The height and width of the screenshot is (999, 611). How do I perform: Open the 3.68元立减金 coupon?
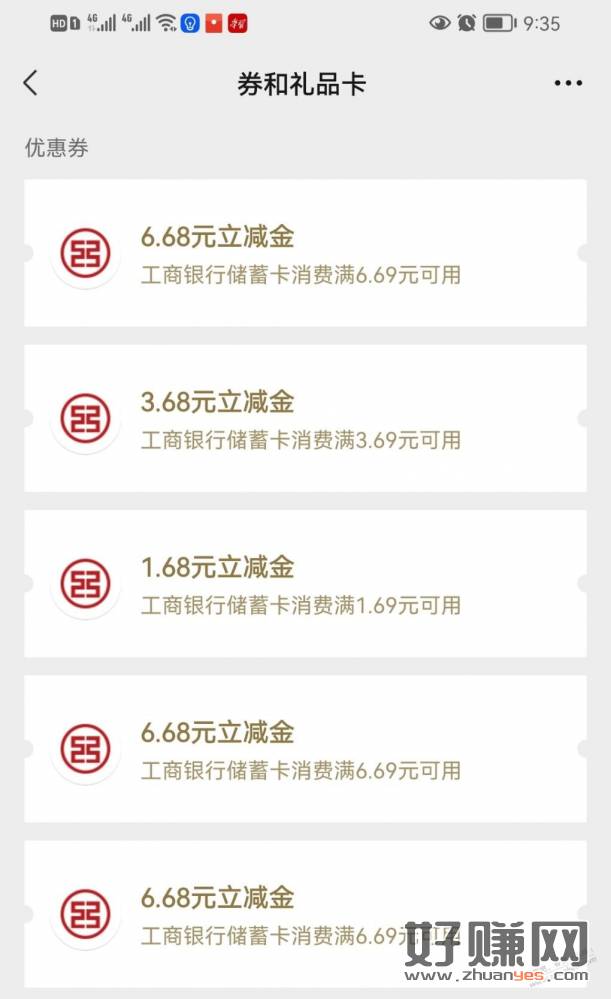(305, 418)
